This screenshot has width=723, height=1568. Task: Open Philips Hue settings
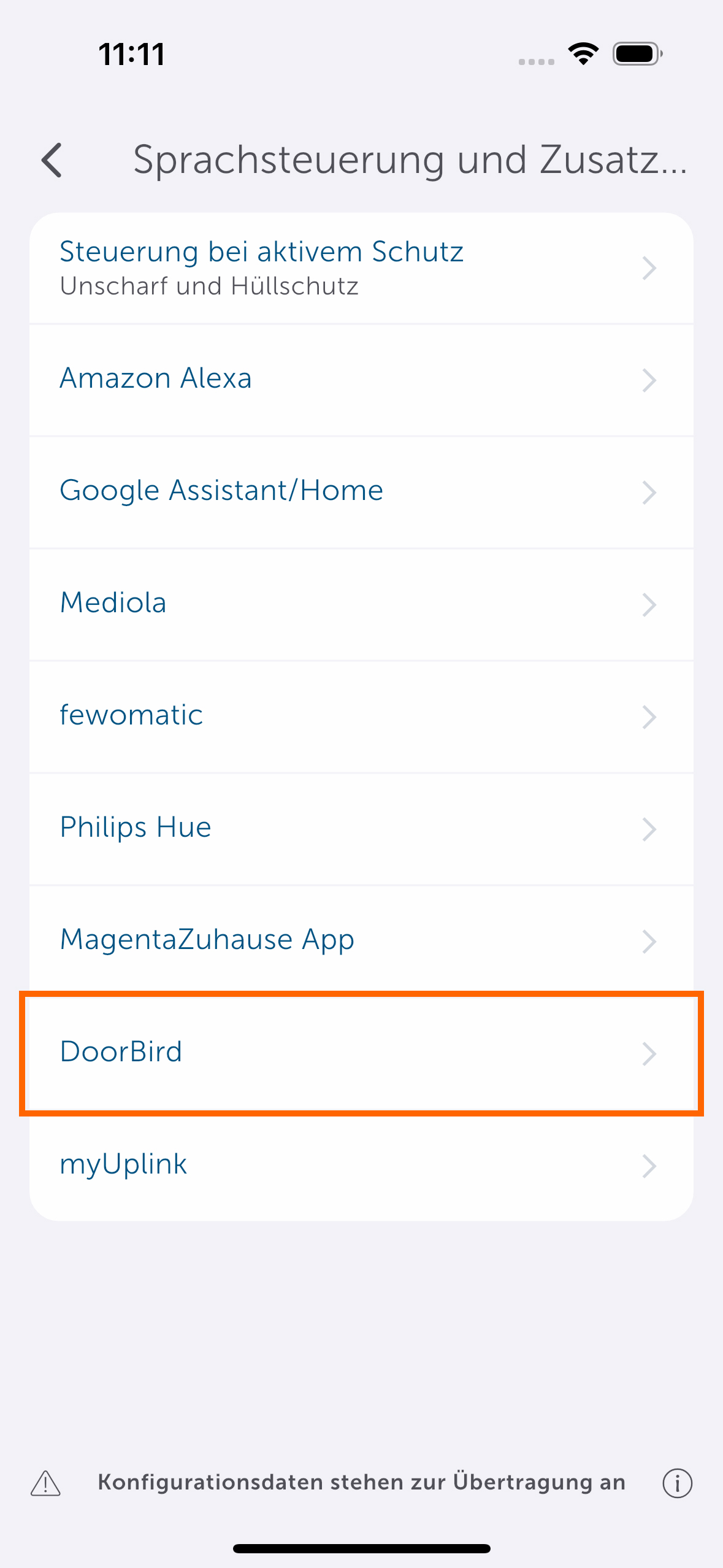click(361, 829)
